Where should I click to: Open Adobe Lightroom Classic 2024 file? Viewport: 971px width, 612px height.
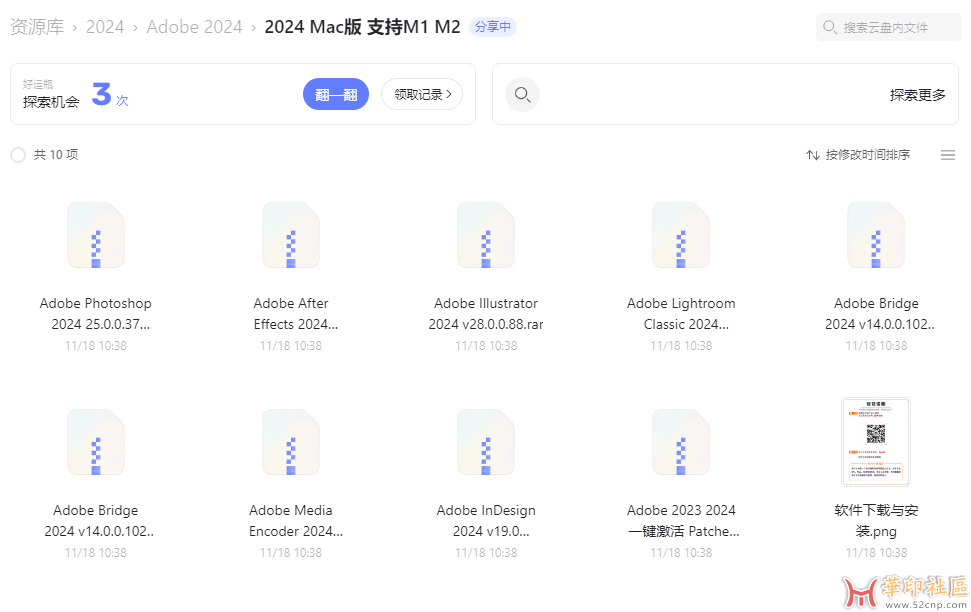681,236
